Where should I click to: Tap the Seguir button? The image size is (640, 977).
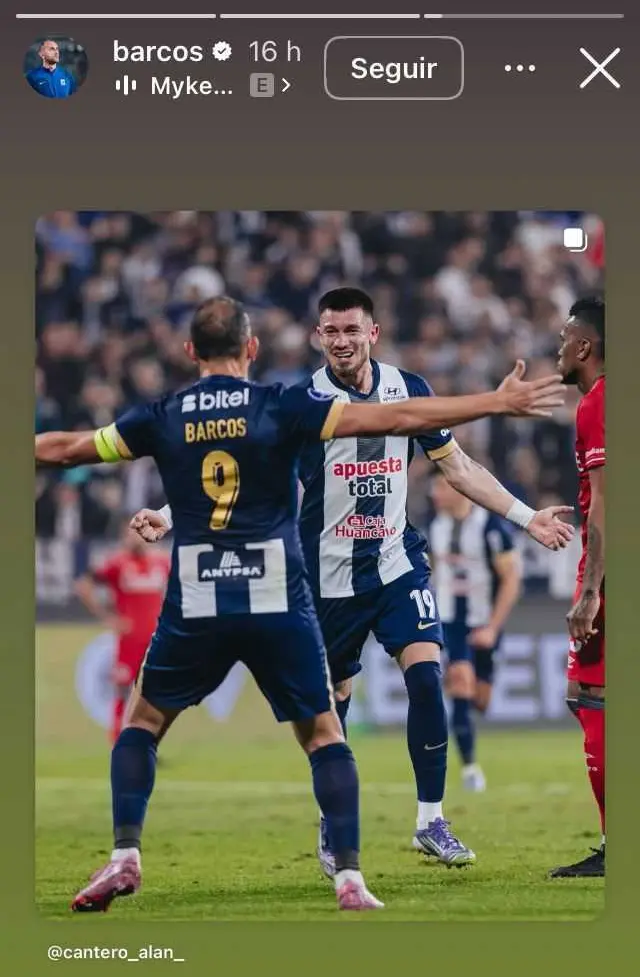tap(394, 68)
